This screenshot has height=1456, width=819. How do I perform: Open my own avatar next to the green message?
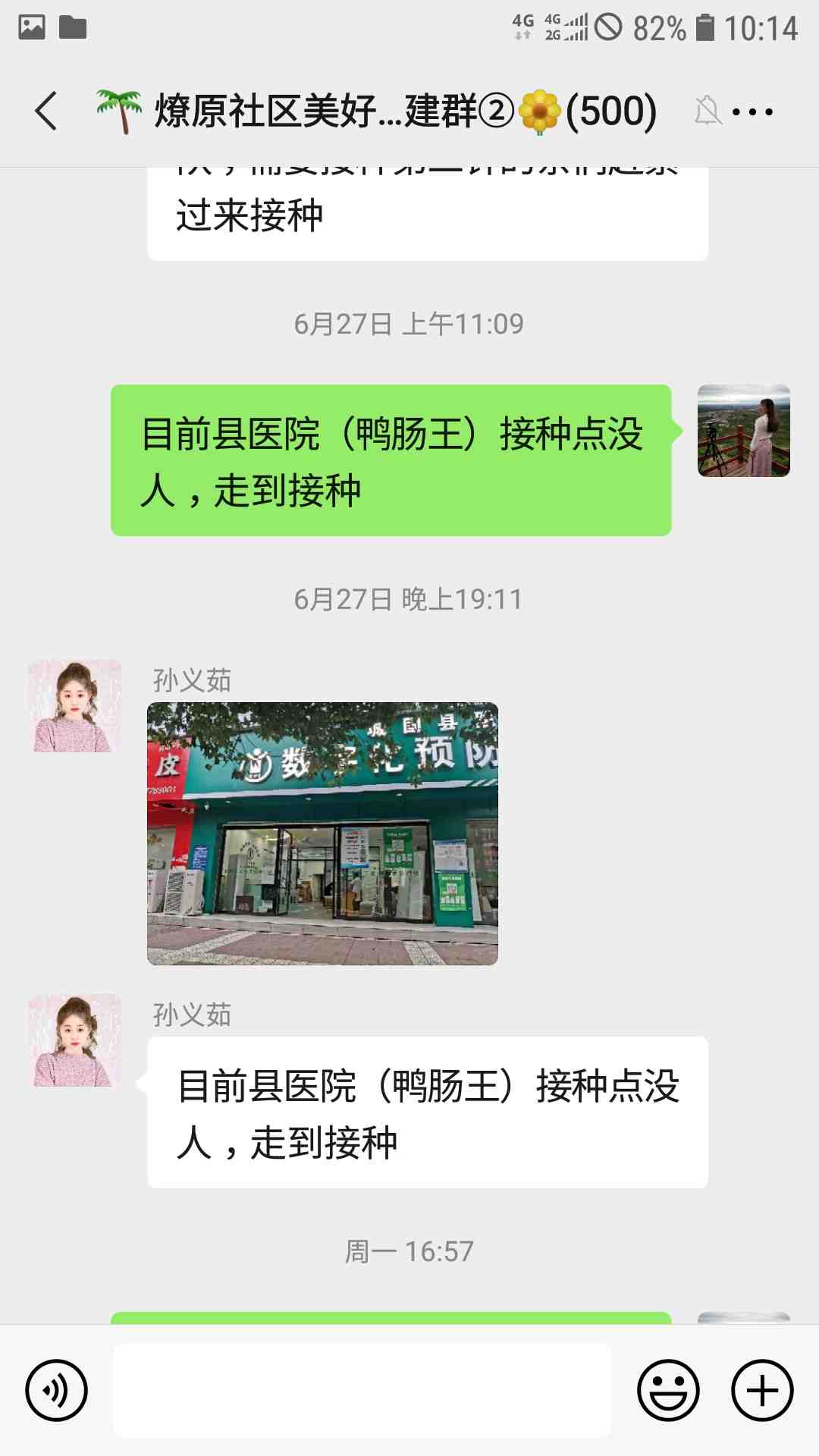[x=743, y=431]
